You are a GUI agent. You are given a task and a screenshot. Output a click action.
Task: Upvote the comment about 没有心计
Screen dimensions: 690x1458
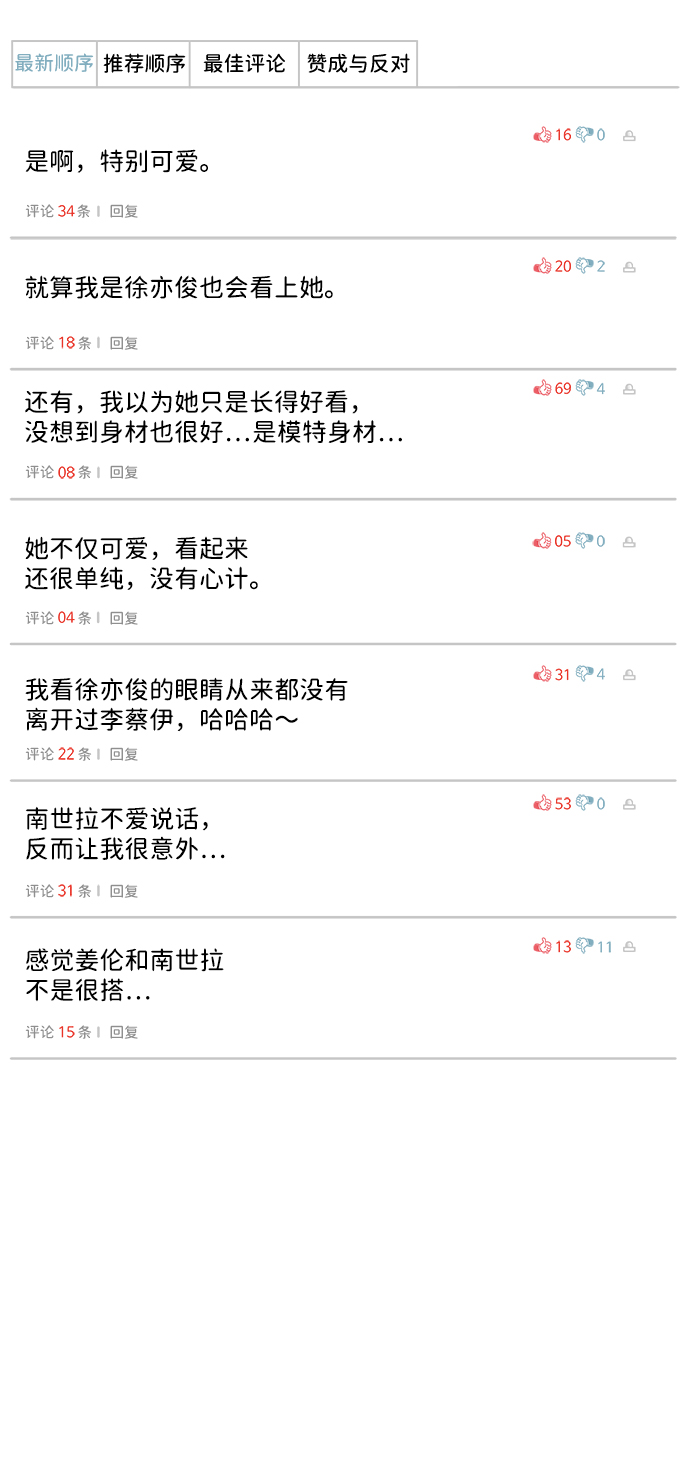[543, 541]
